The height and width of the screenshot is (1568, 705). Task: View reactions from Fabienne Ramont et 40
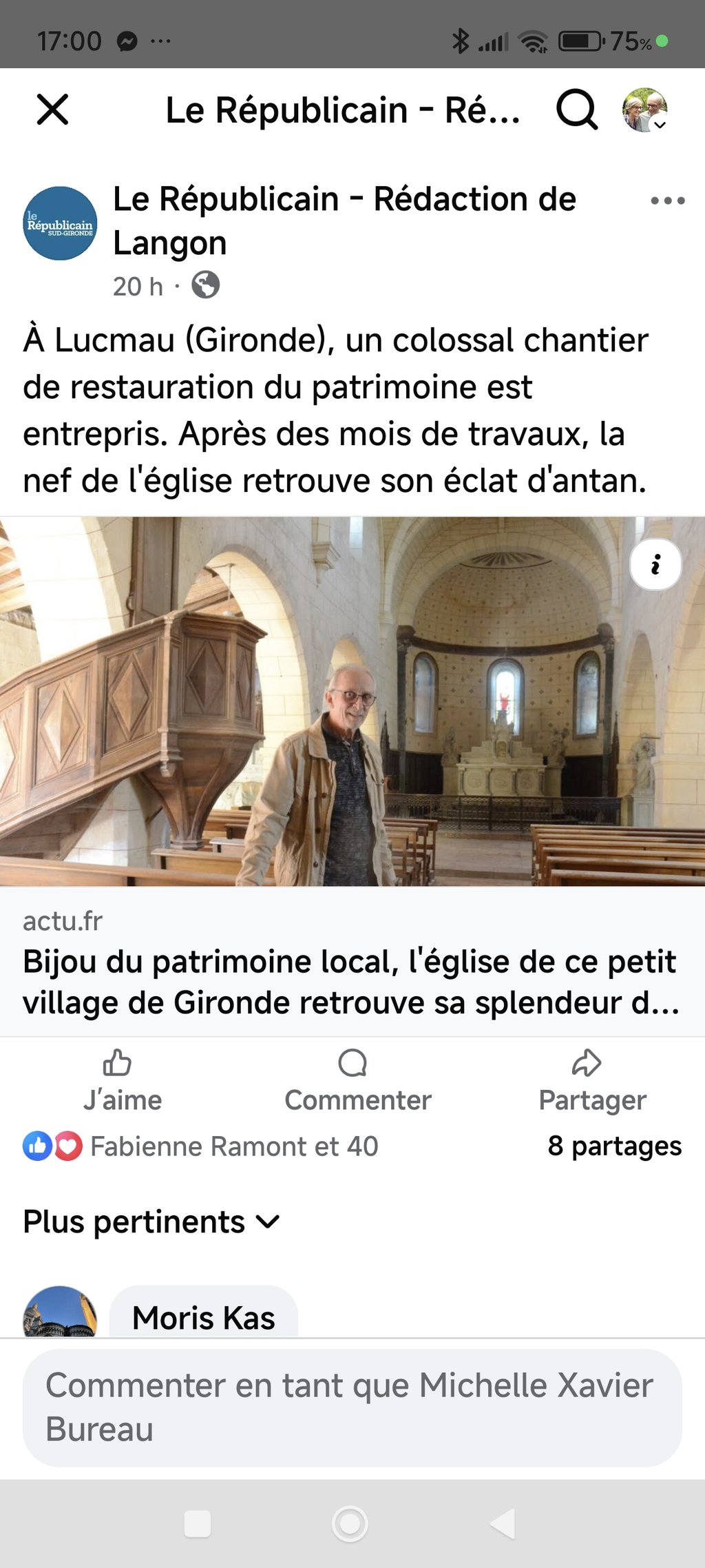click(234, 1146)
